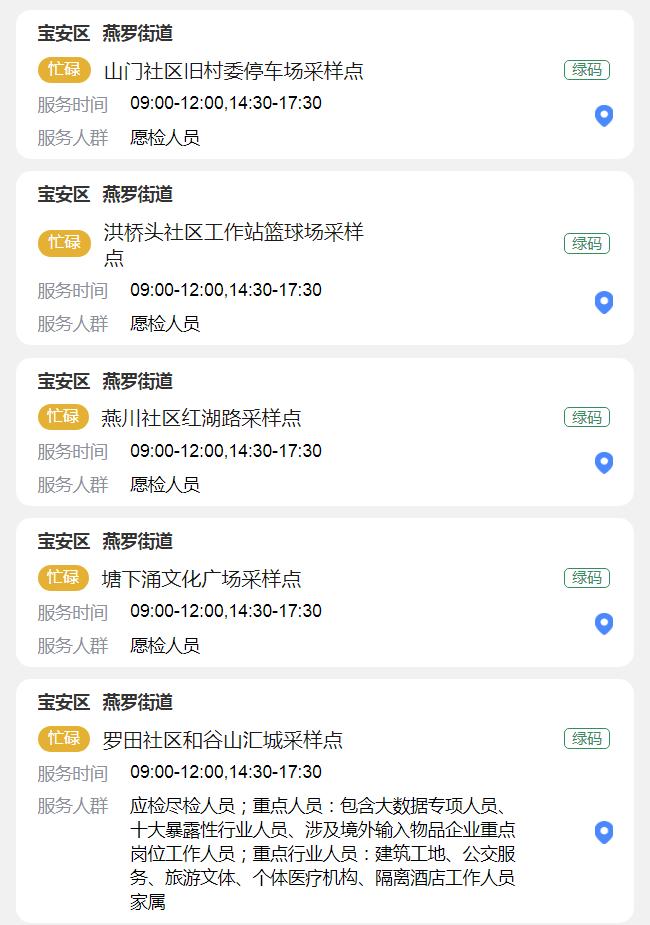This screenshot has width=650, height=925.
Task: Open the 罗田社区和谷山汇城采样点 card
Action: [223, 740]
